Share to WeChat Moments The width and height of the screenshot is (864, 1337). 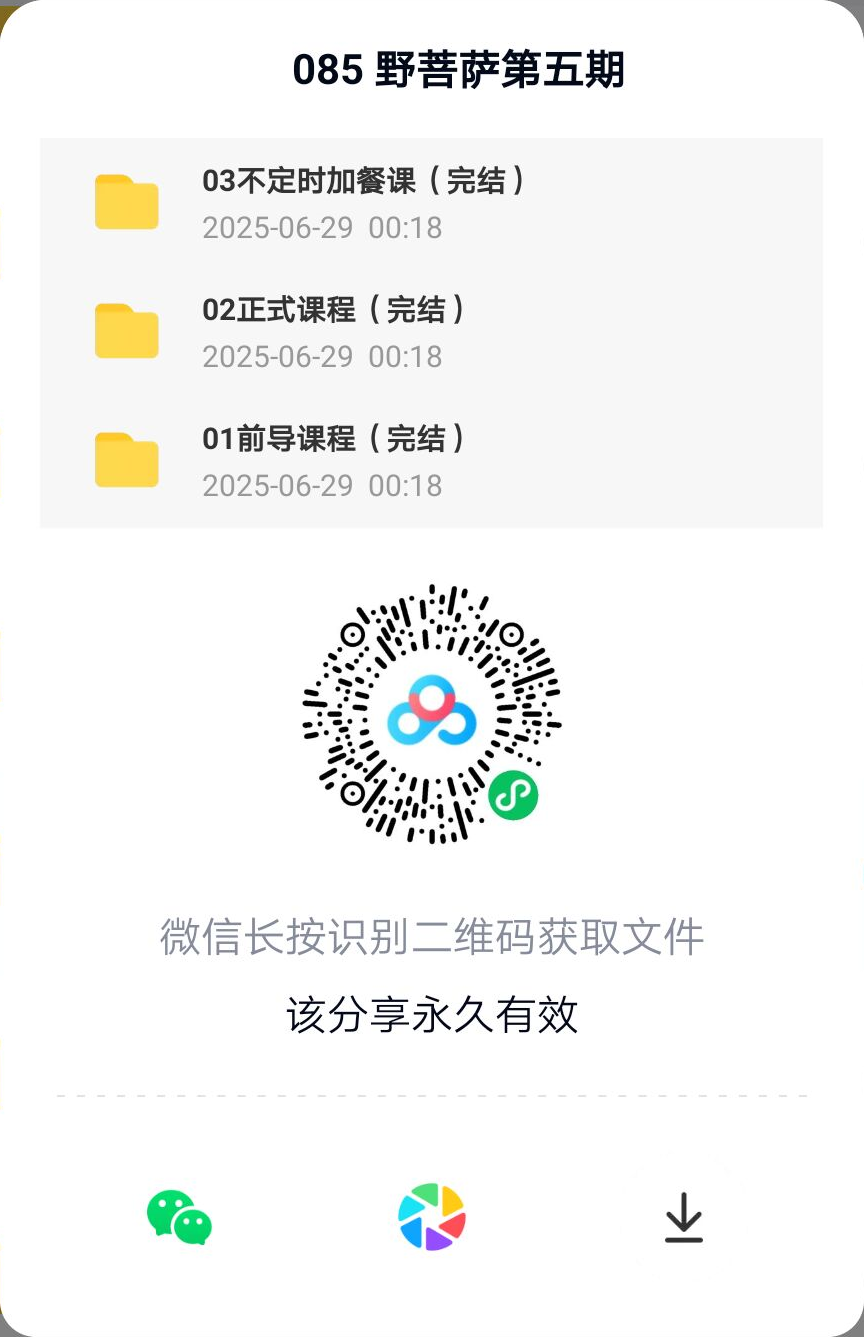coord(432,1217)
